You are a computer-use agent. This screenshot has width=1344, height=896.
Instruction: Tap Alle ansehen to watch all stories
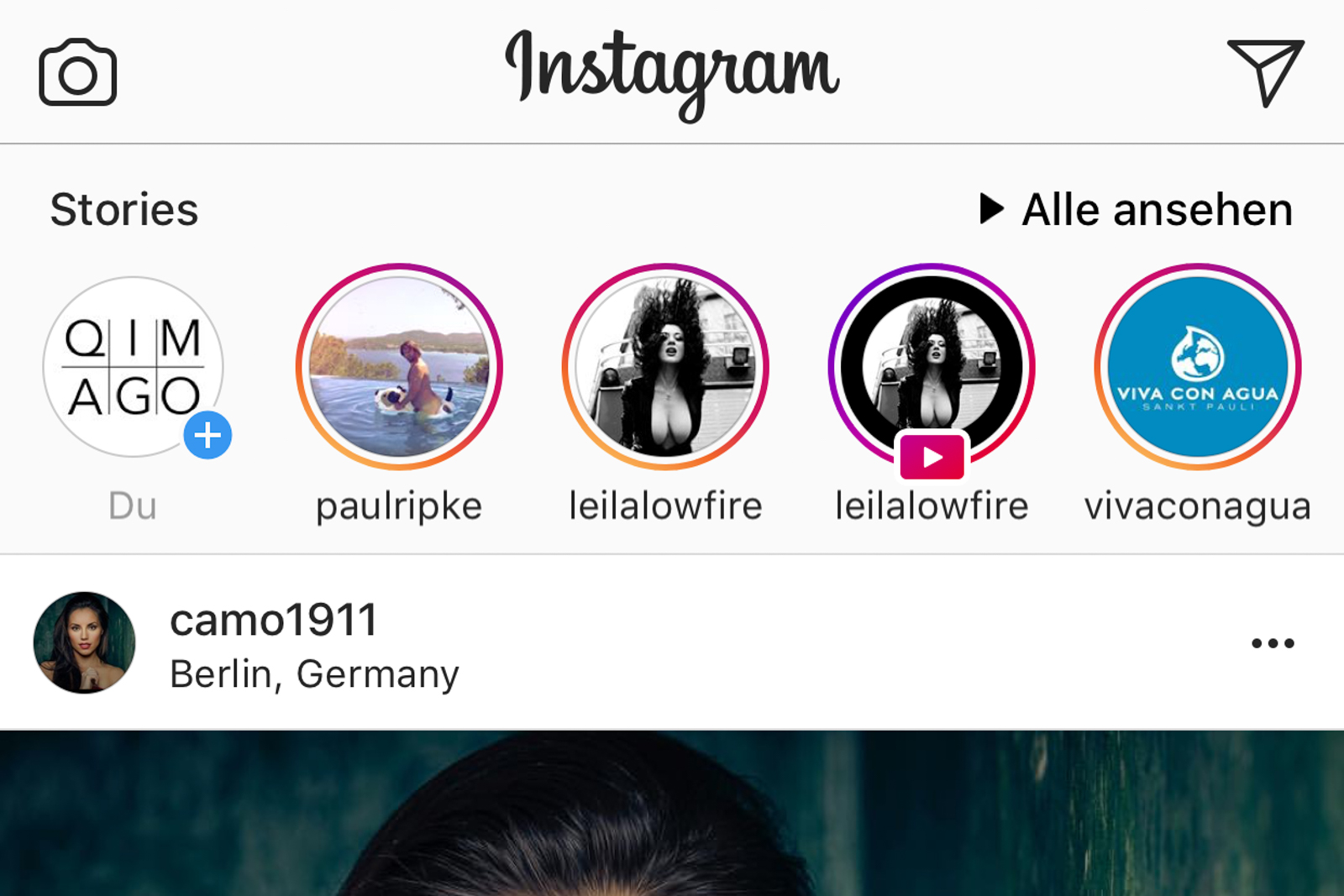(x=1137, y=210)
